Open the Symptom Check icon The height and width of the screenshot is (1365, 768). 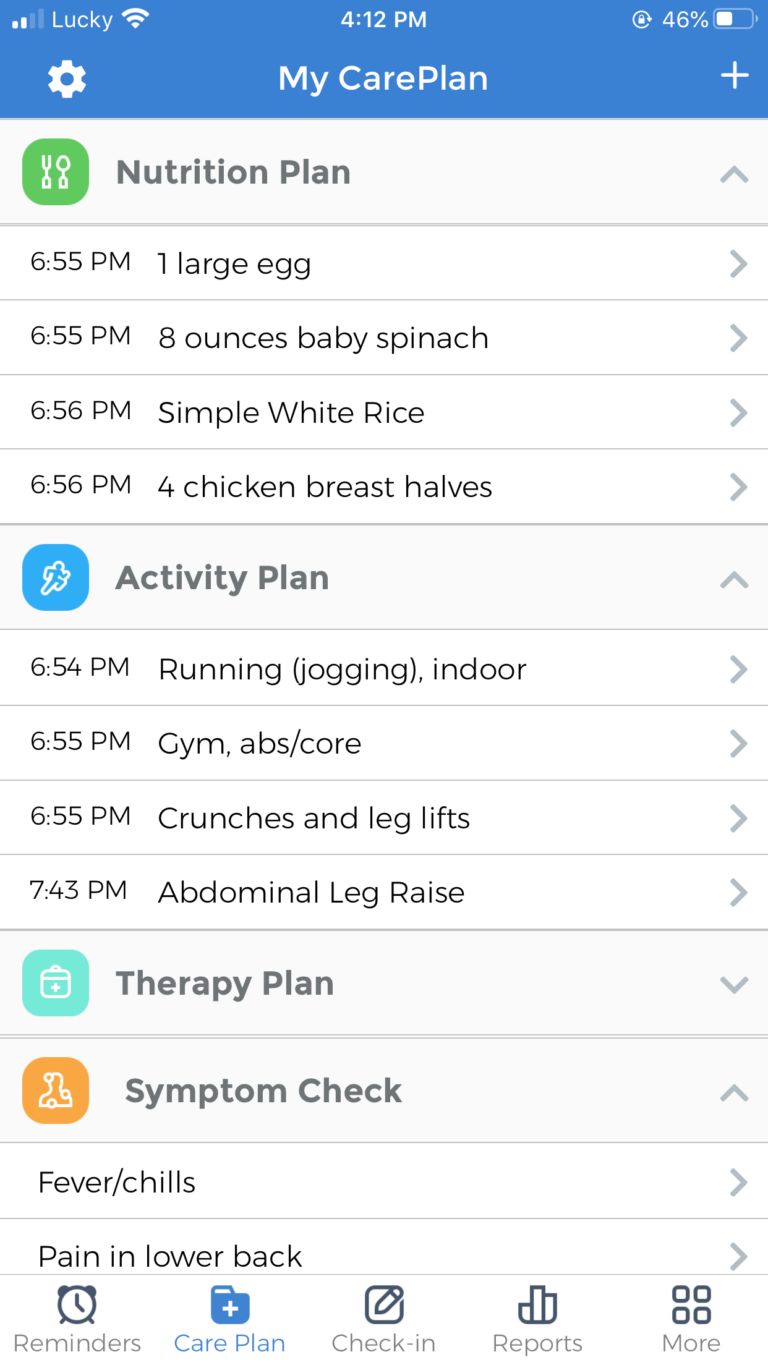tap(55, 1090)
